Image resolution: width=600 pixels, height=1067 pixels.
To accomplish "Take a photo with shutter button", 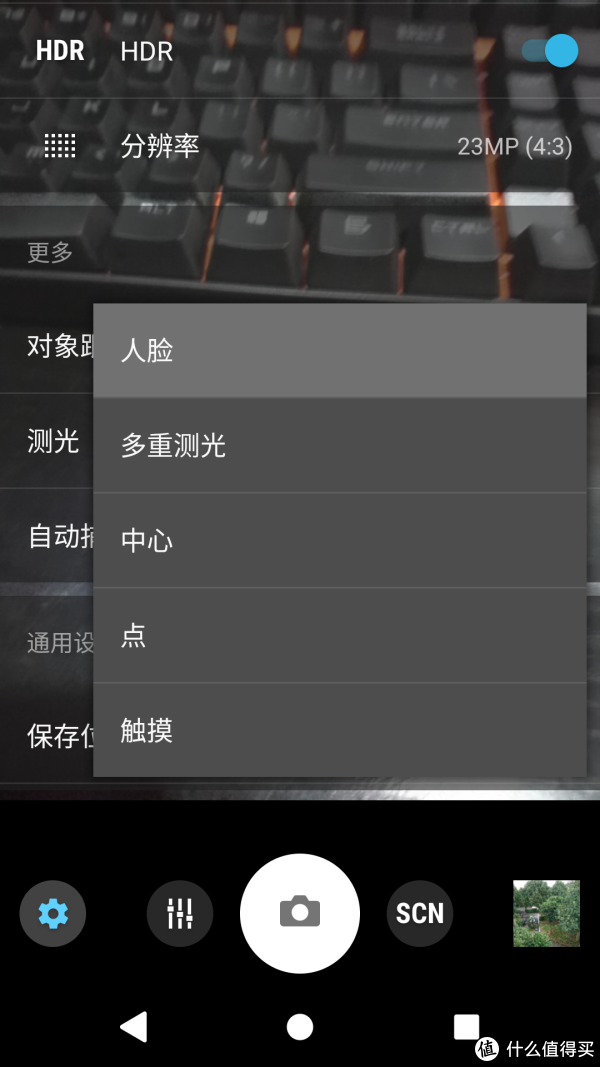I will pos(299,913).
